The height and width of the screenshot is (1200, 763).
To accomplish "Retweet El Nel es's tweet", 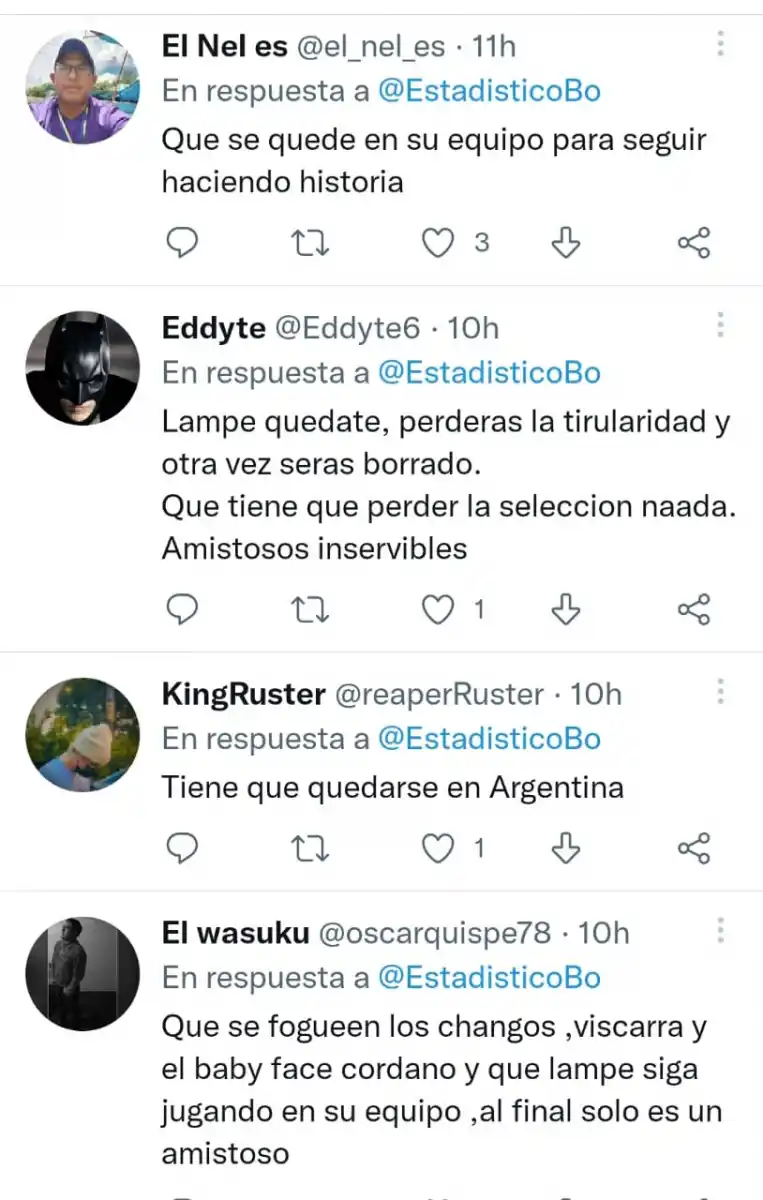I will pos(310,242).
